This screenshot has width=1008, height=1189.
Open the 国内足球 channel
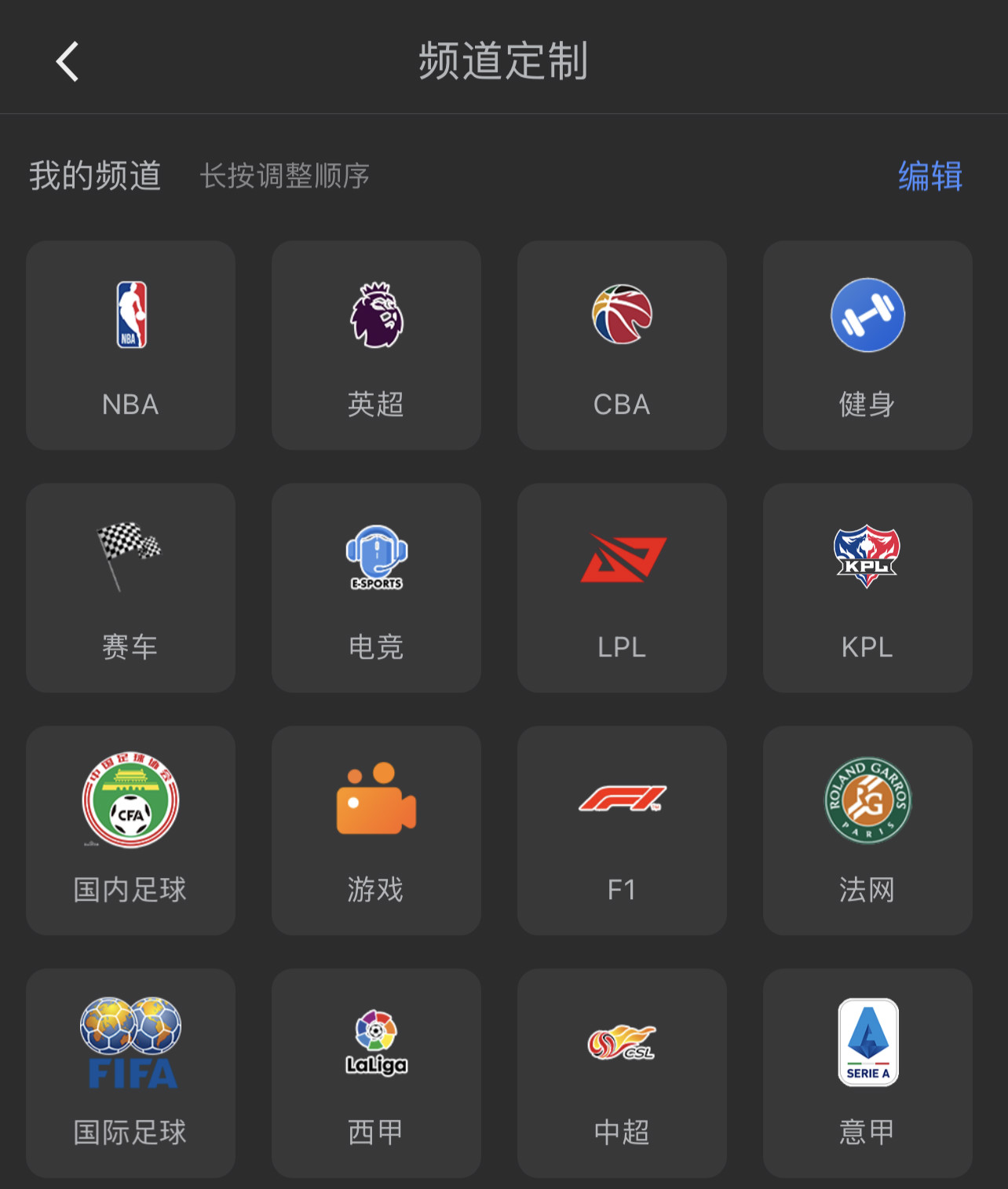[130, 830]
